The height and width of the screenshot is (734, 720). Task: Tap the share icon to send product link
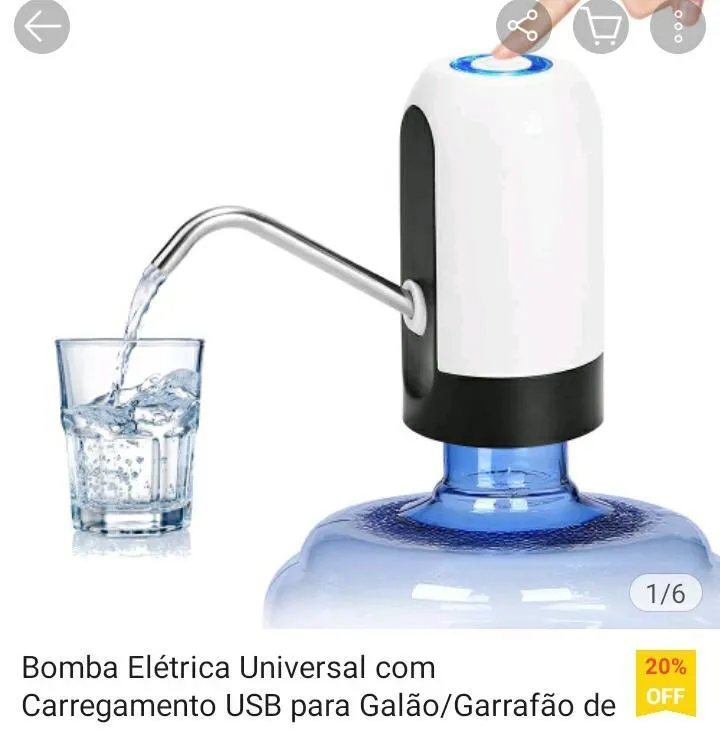[x=519, y=25]
